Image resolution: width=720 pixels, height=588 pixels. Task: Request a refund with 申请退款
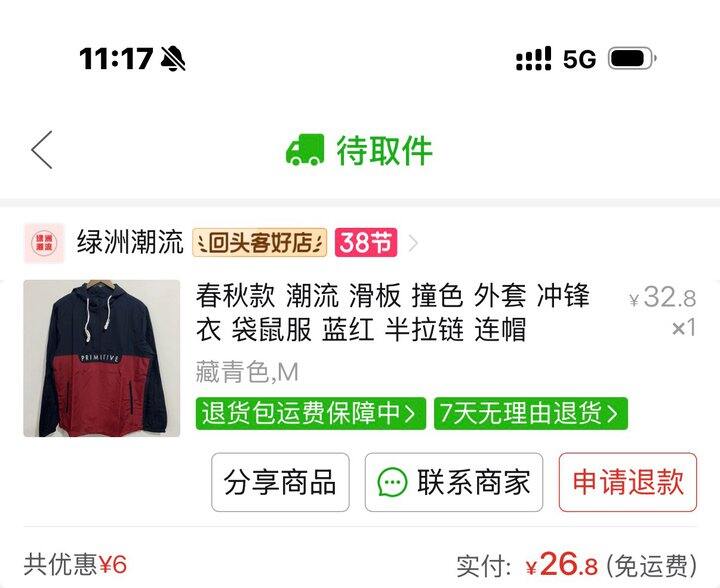click(628, 483)
